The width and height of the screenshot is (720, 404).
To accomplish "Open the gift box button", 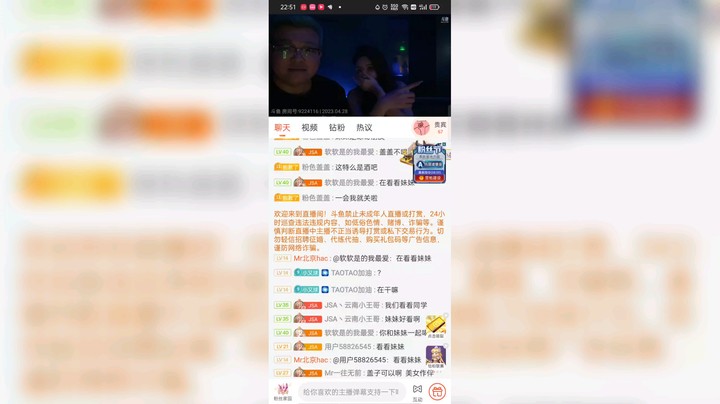I will pos(437,391).
